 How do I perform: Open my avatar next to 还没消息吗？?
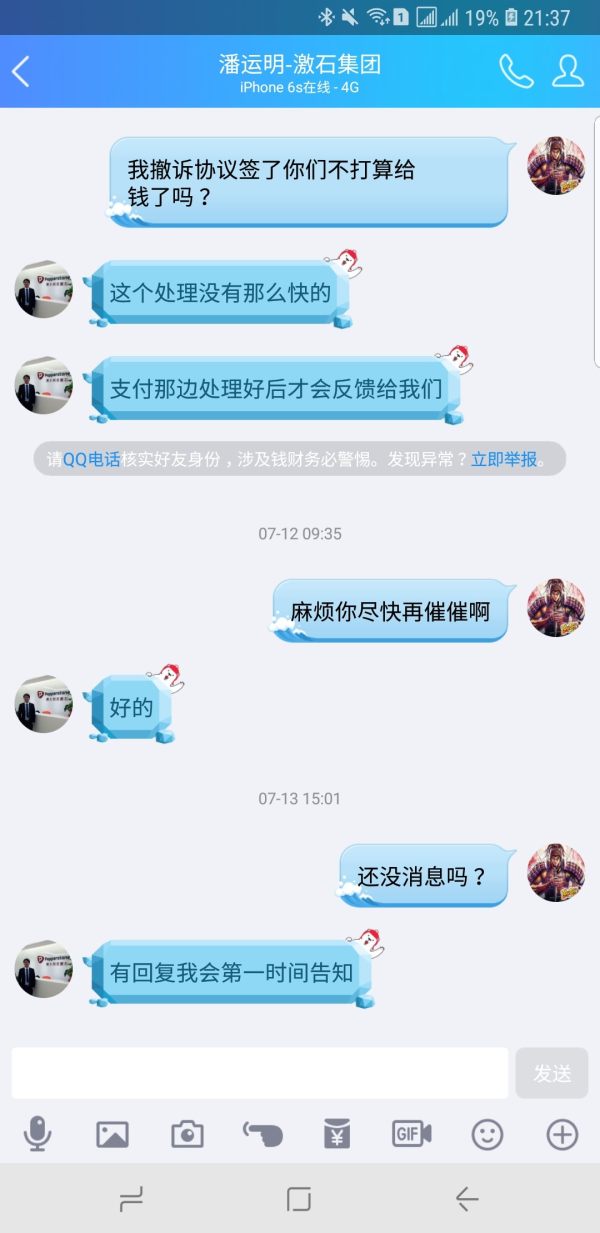click(556, 872)
